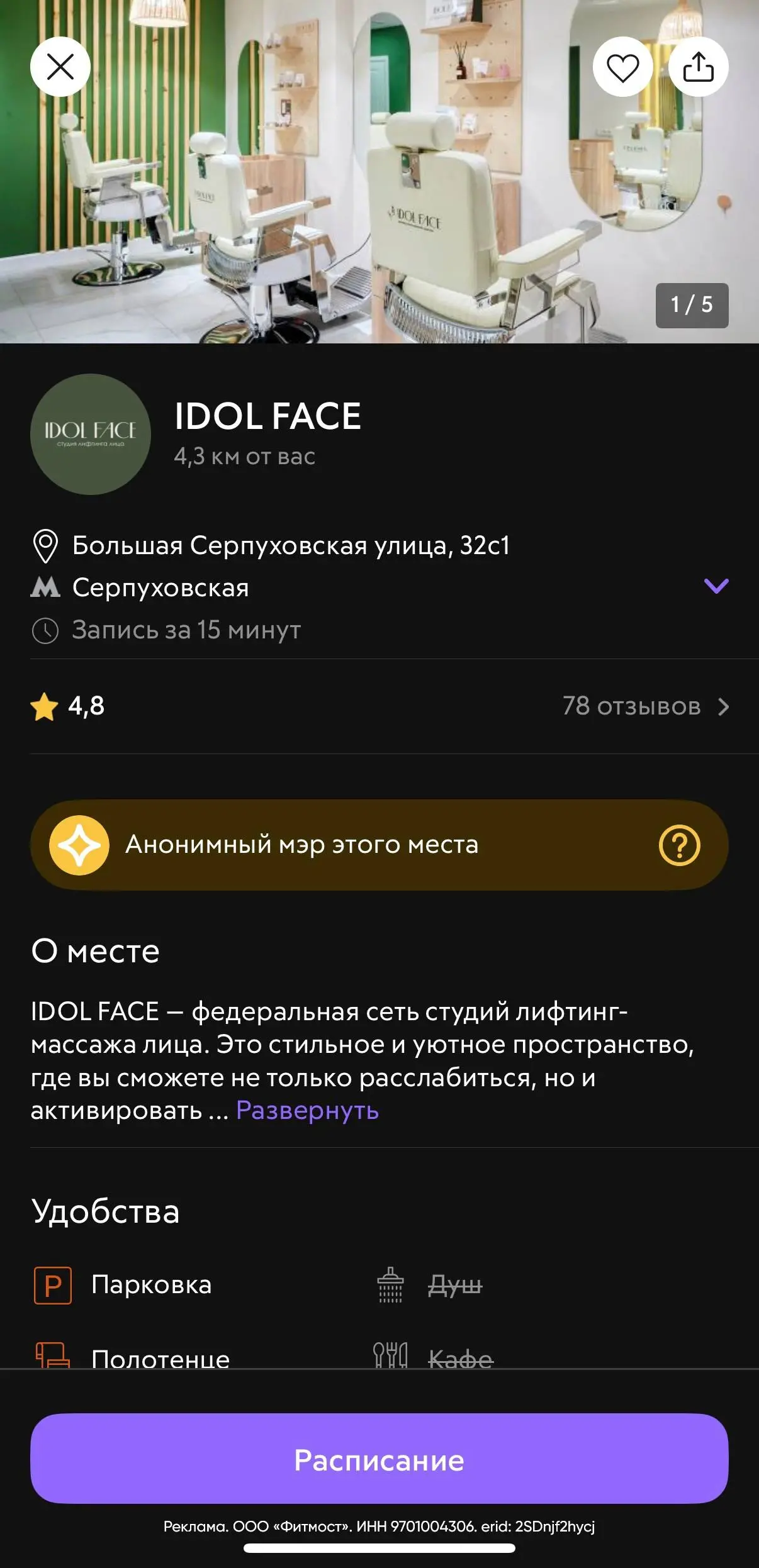Click the clock icon near Запись за 15 минут
759x1568 pixels.
pos(45,630)
